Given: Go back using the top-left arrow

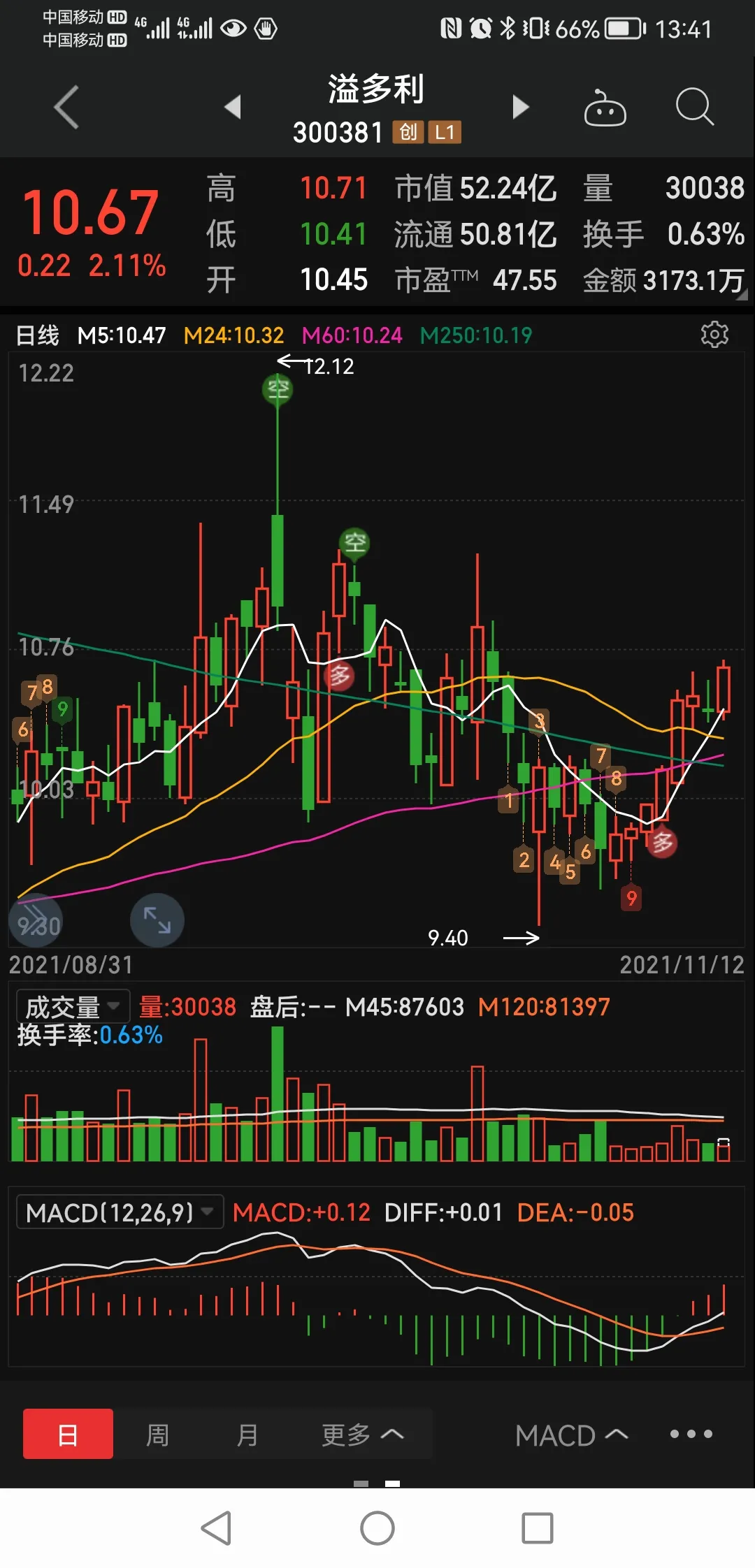Looking at the screenshot, I should pos(66,108).
